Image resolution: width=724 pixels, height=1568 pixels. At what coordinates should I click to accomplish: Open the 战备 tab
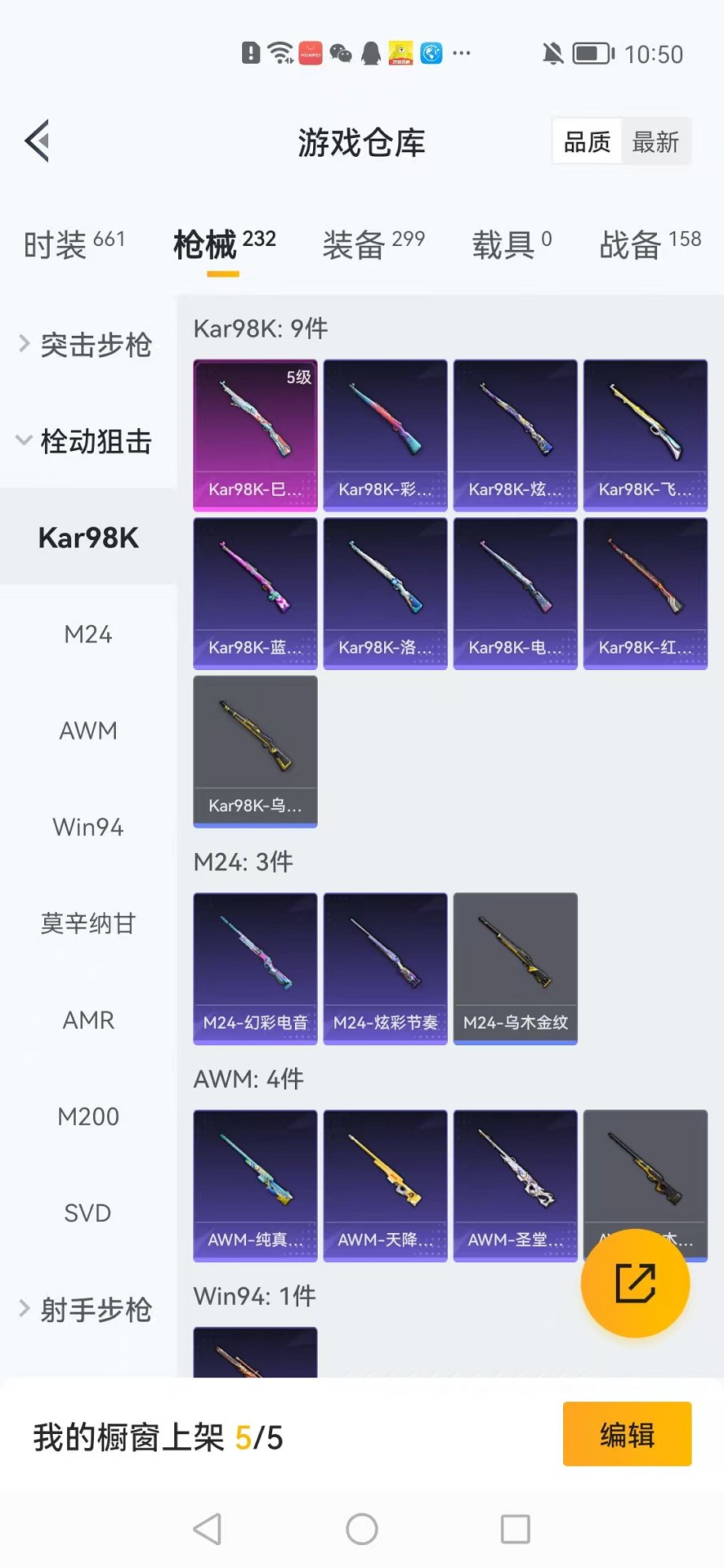click(649, 244)
